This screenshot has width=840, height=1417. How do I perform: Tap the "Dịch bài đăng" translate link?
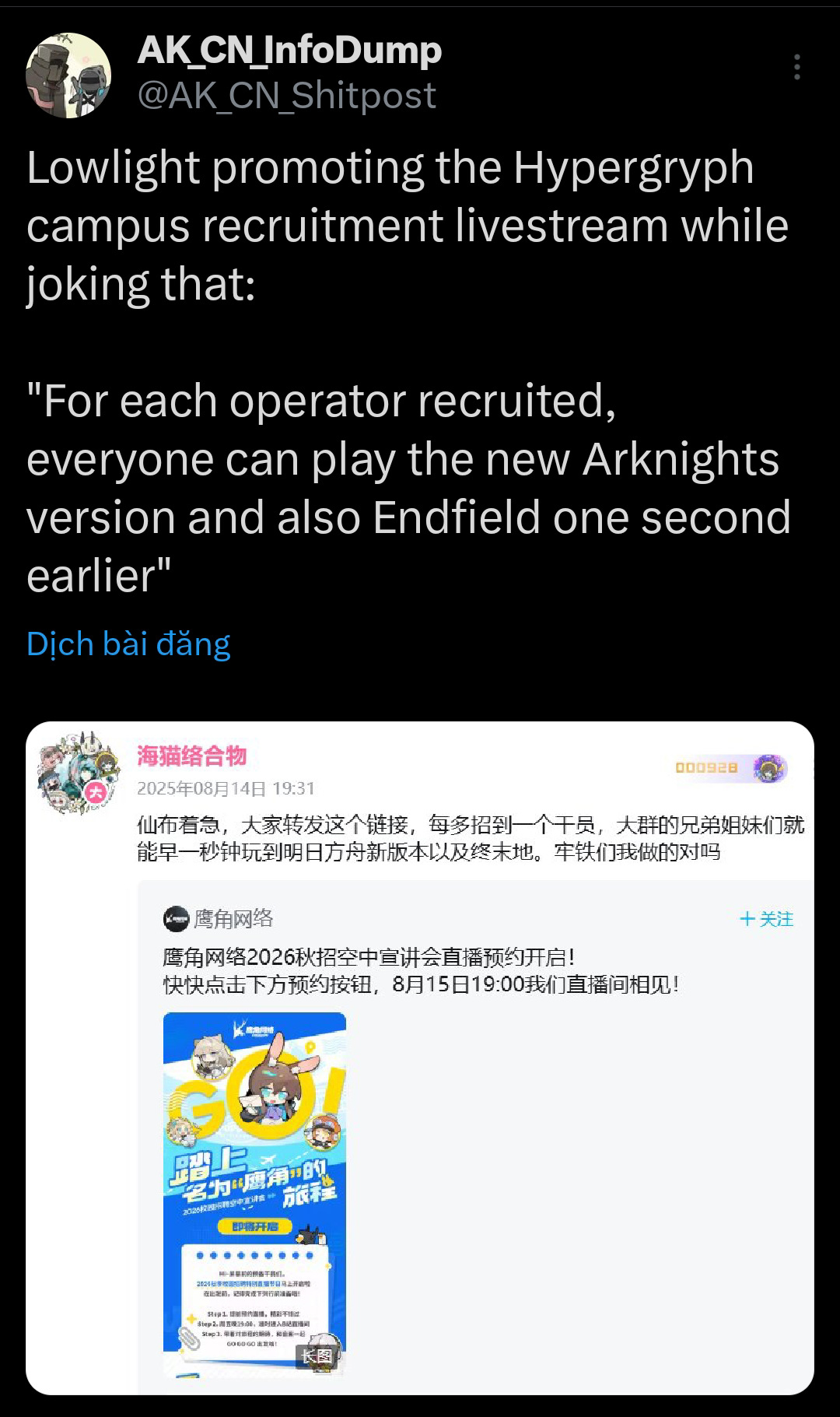pos(128,644)
